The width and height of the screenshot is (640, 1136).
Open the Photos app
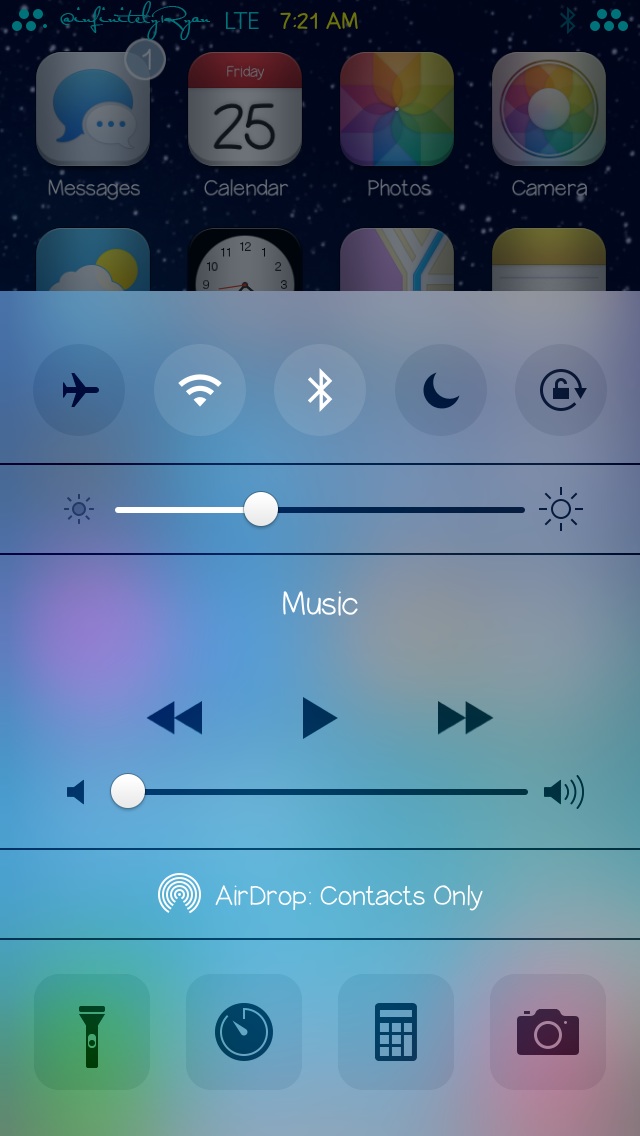point(397,110)
